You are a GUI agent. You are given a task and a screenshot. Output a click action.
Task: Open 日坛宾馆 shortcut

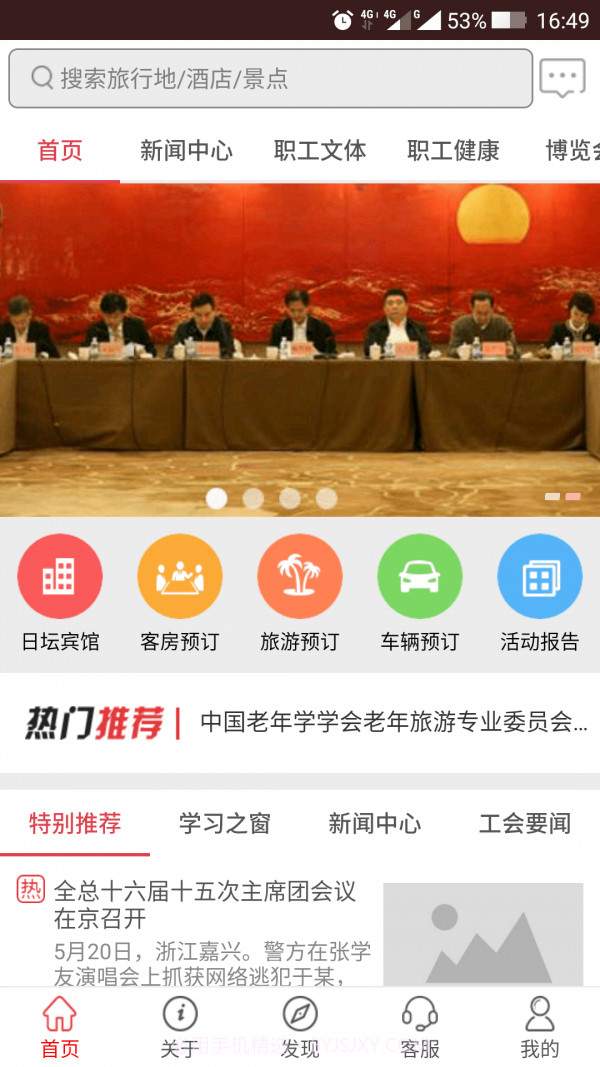coord(60,592)
